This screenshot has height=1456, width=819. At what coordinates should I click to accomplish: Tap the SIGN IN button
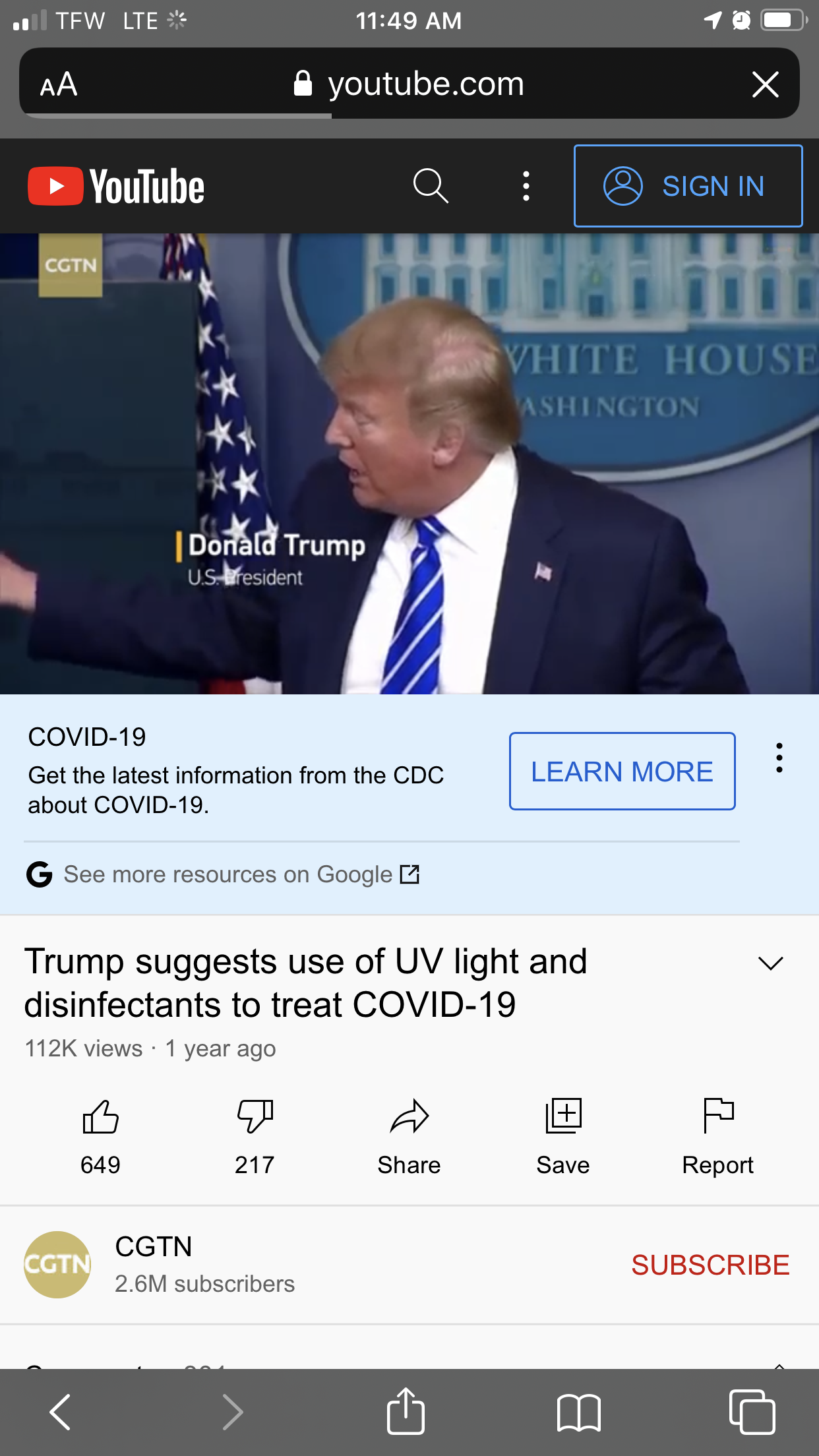pos(688,186)
